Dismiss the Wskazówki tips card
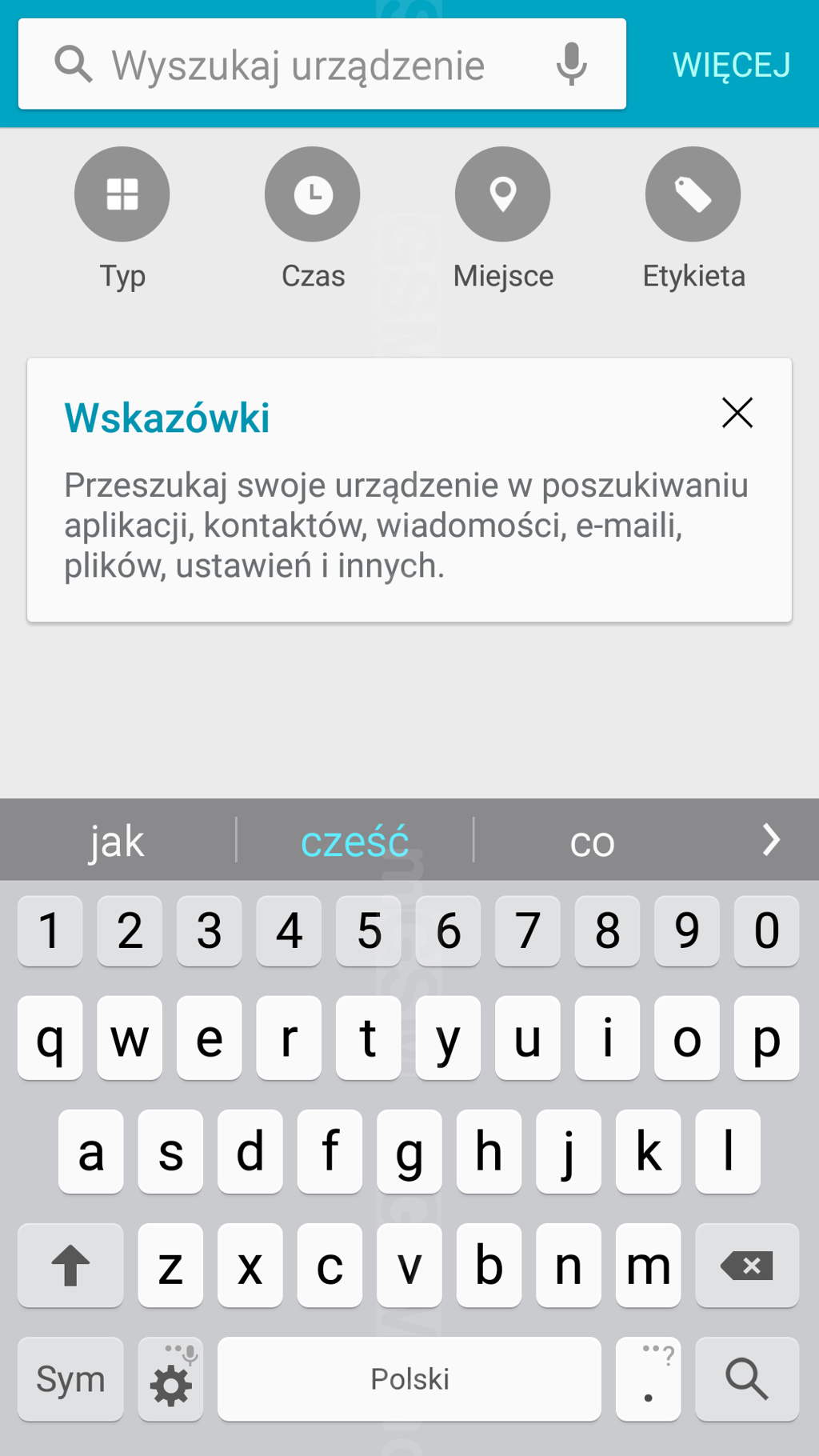Image resolution: width=819 pixels, height=1456 pixels. tap(737, 413)
